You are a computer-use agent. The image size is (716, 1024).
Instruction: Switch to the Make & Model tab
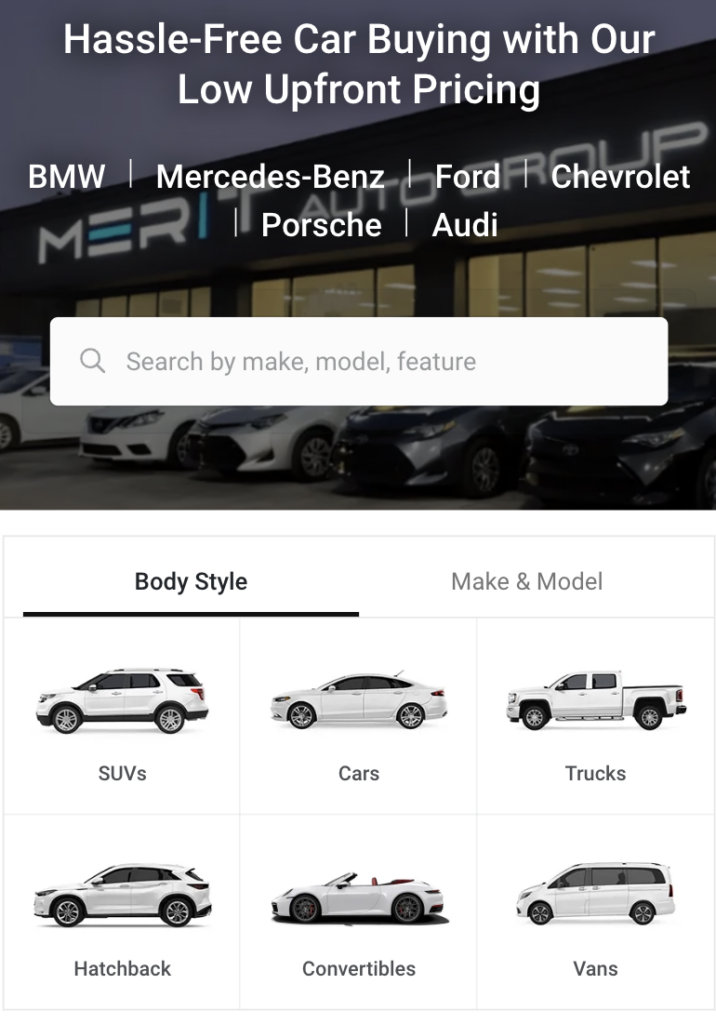[x=527, y=582]
